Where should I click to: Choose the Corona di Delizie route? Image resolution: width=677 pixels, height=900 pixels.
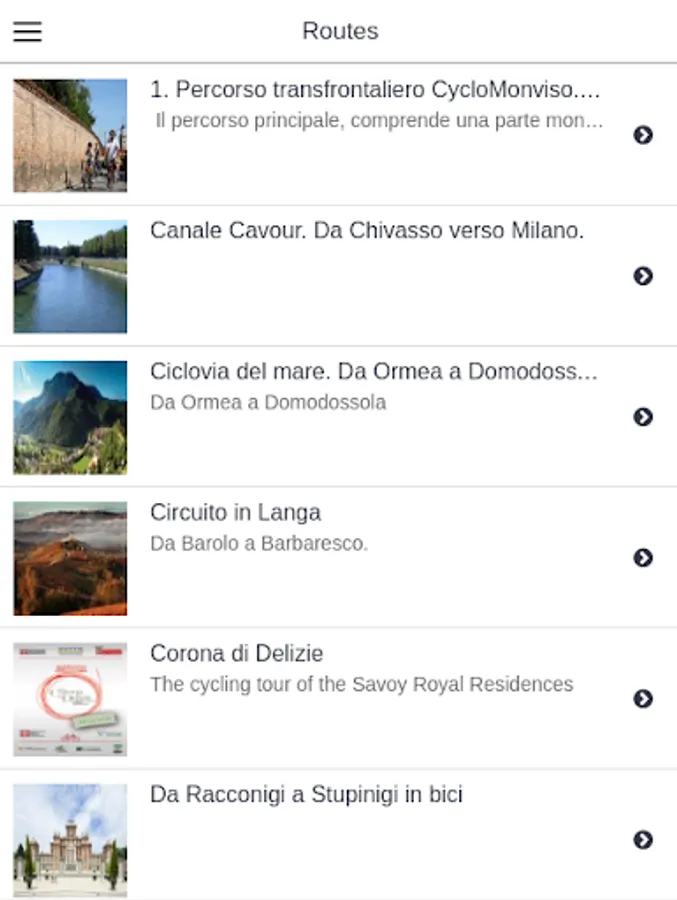(237, 654)
